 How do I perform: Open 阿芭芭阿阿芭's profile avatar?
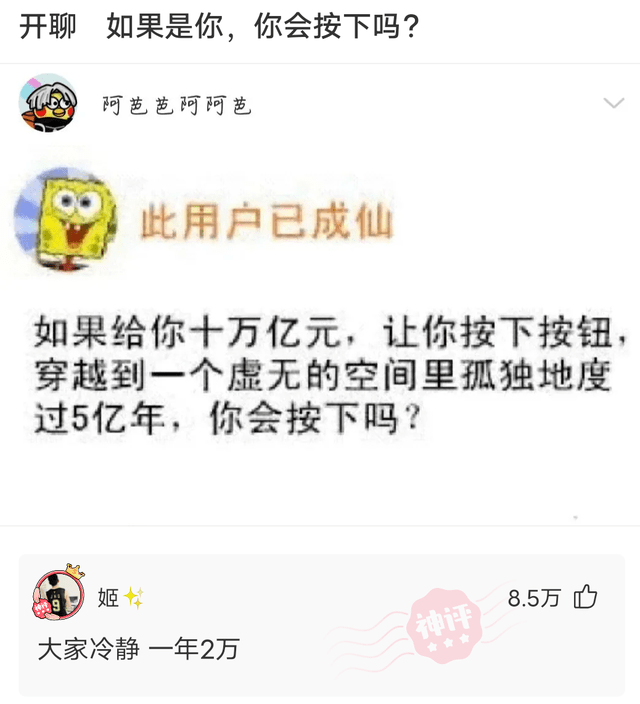(x=47, y=103)
